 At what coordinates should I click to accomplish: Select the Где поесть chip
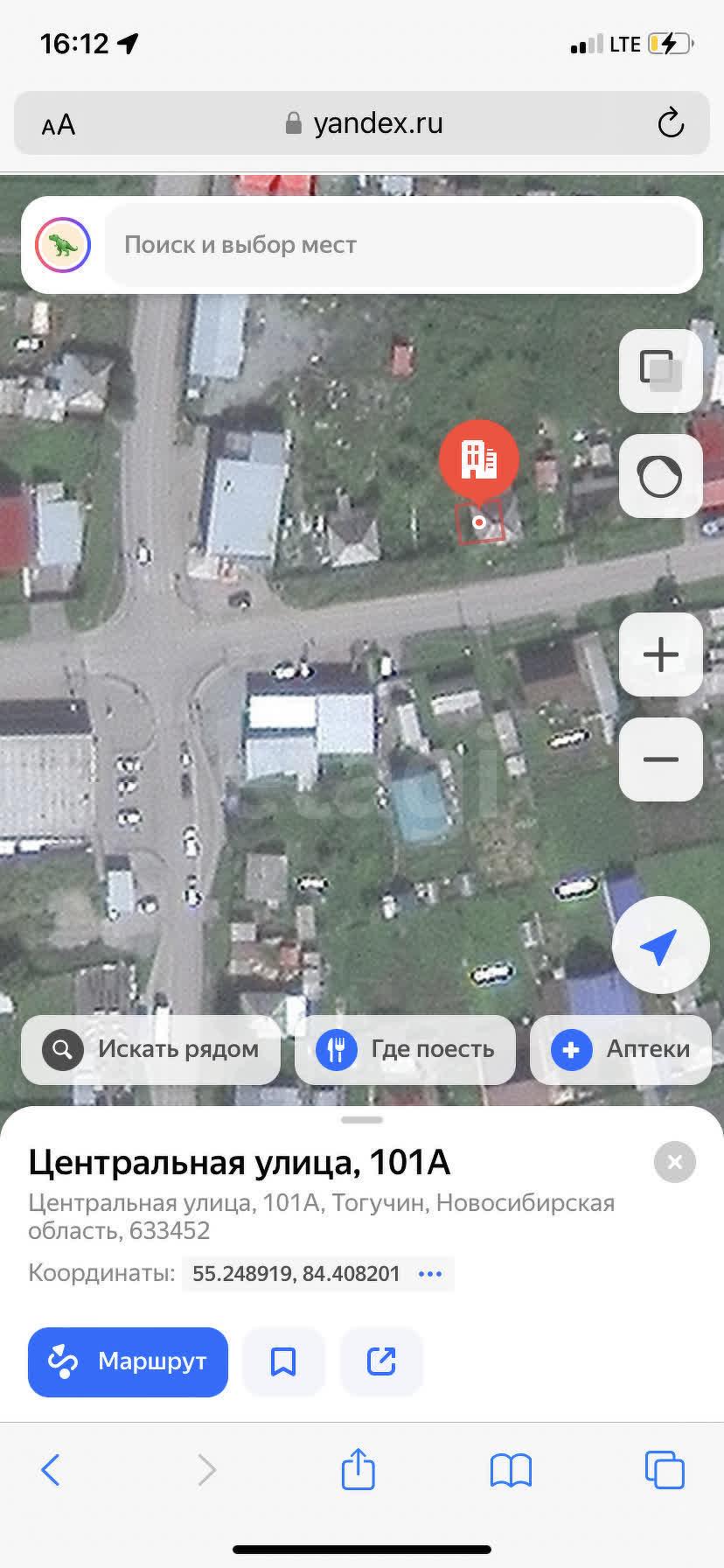405,1049
